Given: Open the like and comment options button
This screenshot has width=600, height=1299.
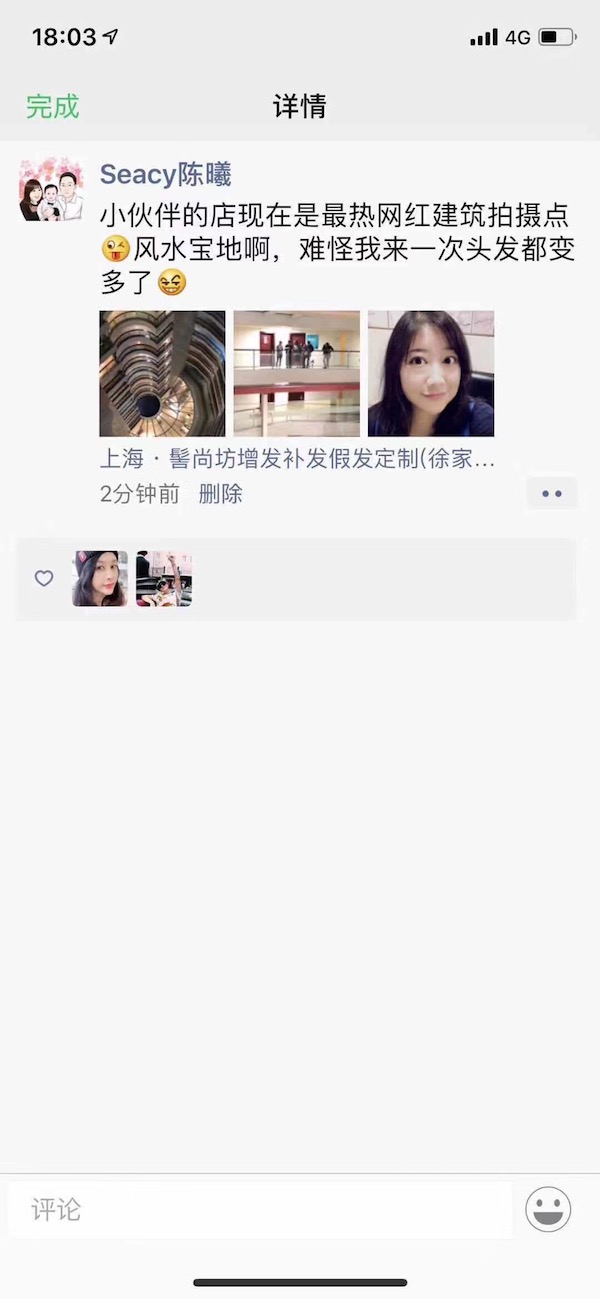Looking at the screenshot, I should 551,494.
